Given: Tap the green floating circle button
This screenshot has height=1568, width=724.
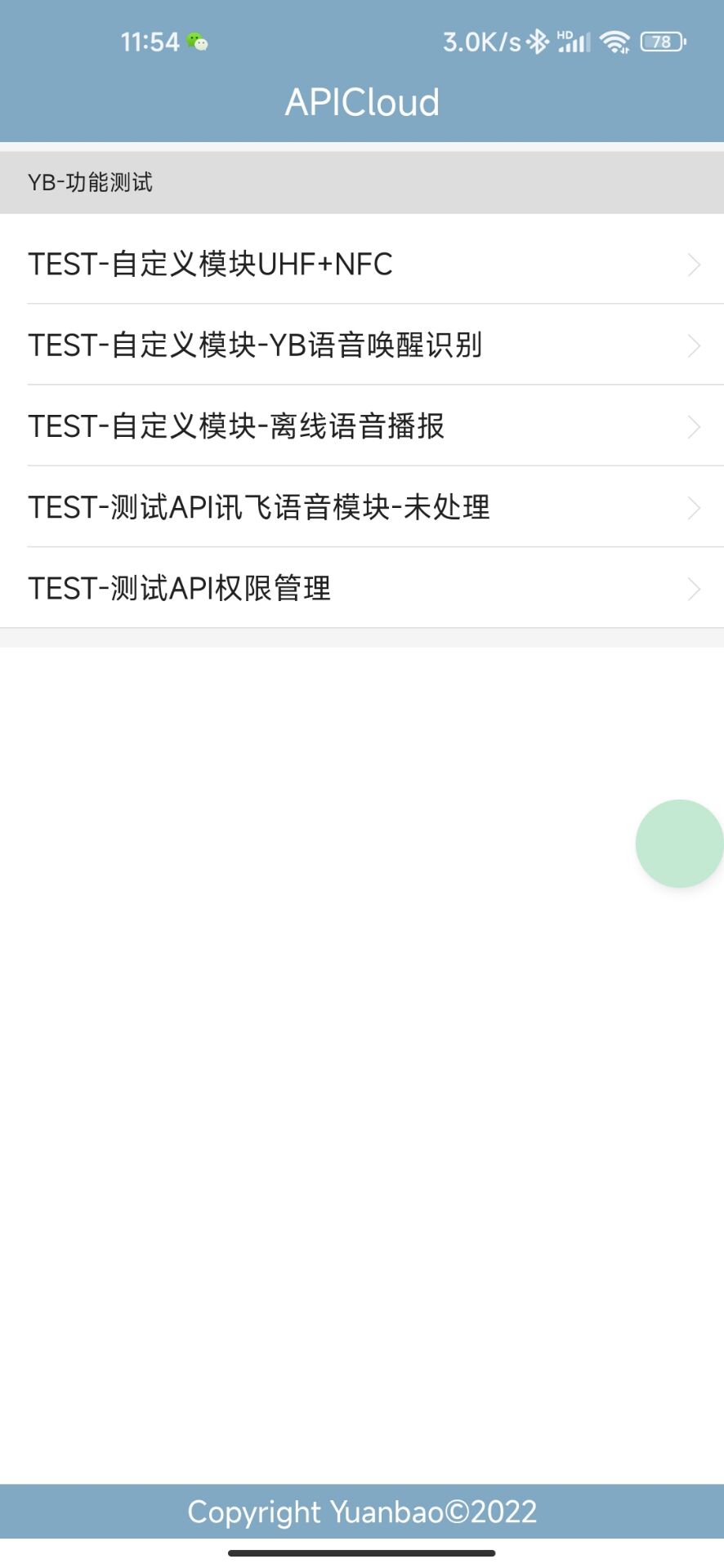Looking at the screenshot, I should (x=679, y=843).
